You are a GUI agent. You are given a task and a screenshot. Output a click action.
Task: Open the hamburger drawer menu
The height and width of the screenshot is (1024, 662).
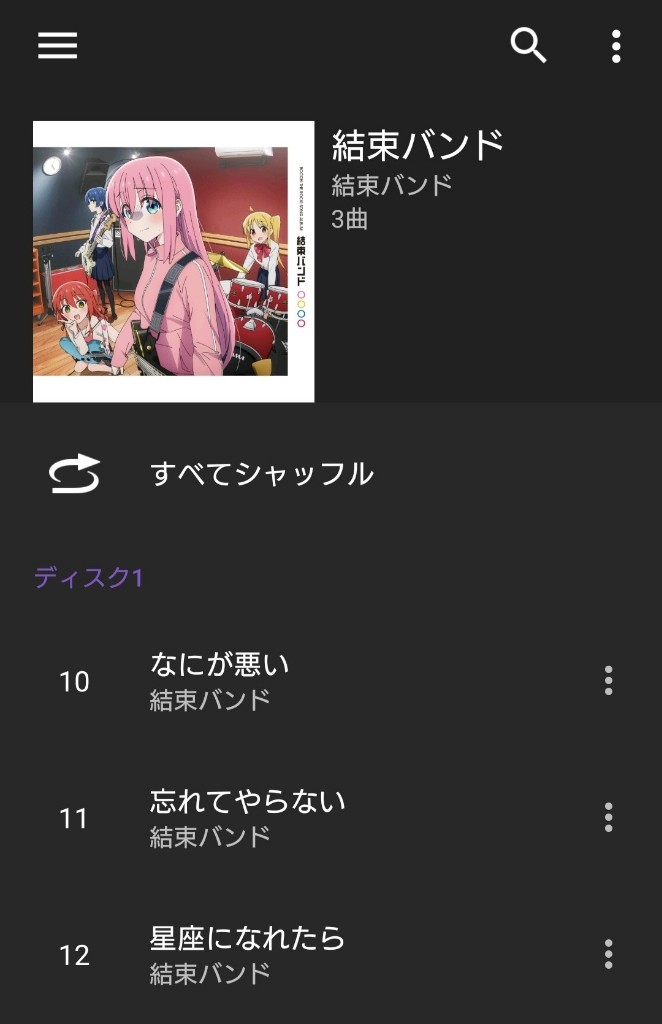(x=57, y=45)
